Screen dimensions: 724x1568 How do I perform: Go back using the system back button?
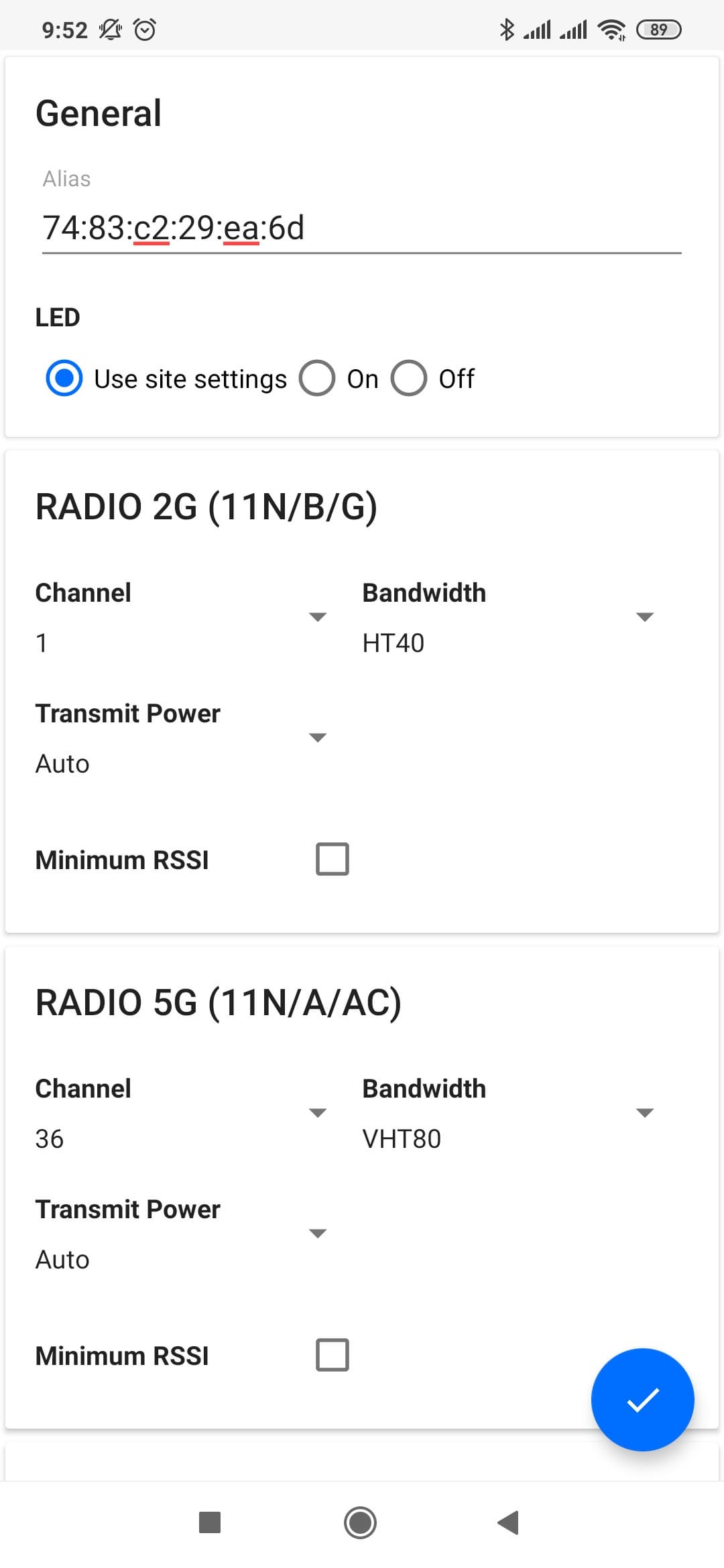click(x=508, y=1522)
